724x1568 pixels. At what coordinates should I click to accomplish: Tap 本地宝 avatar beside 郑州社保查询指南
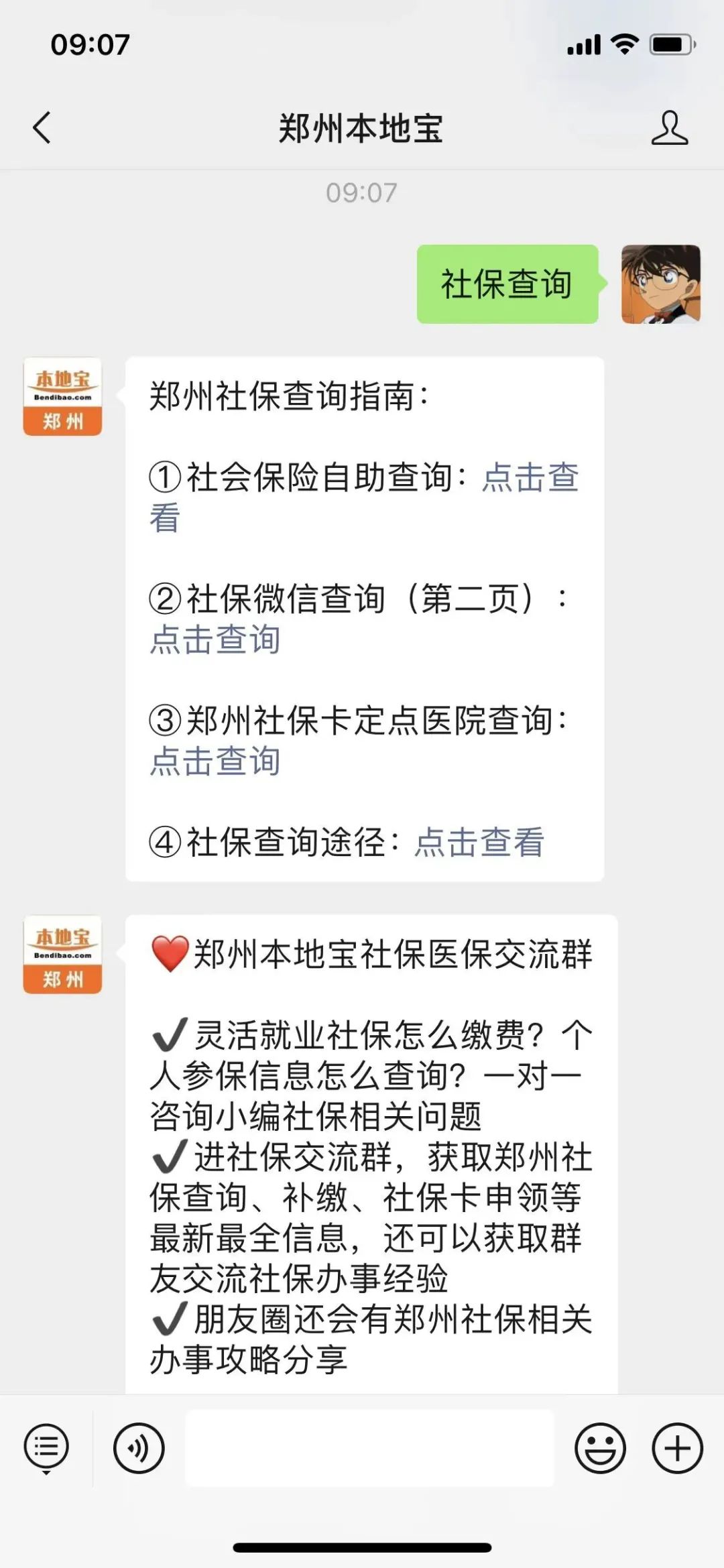pos(63,397)
